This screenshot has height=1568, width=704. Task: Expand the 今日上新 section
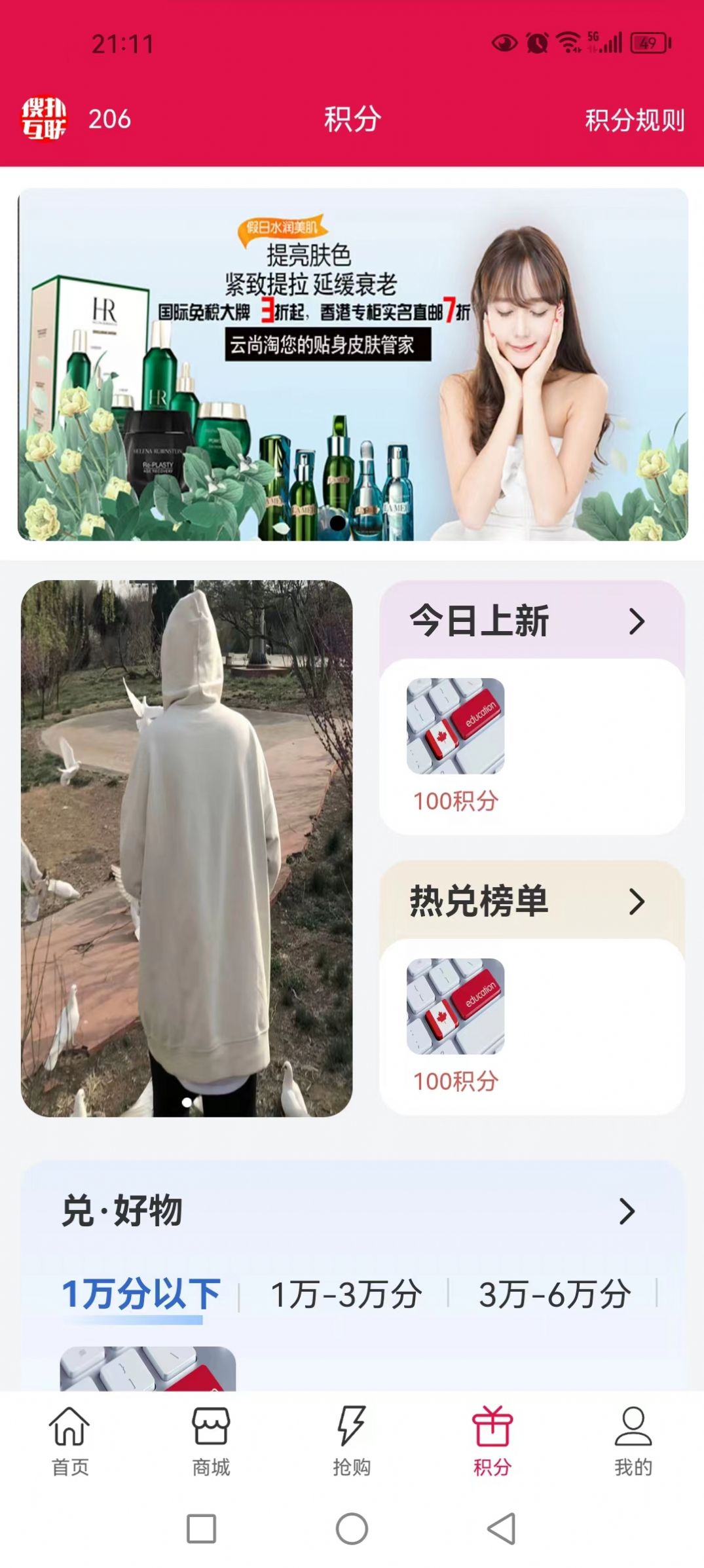pyautogui.click(x=636, y=621)
